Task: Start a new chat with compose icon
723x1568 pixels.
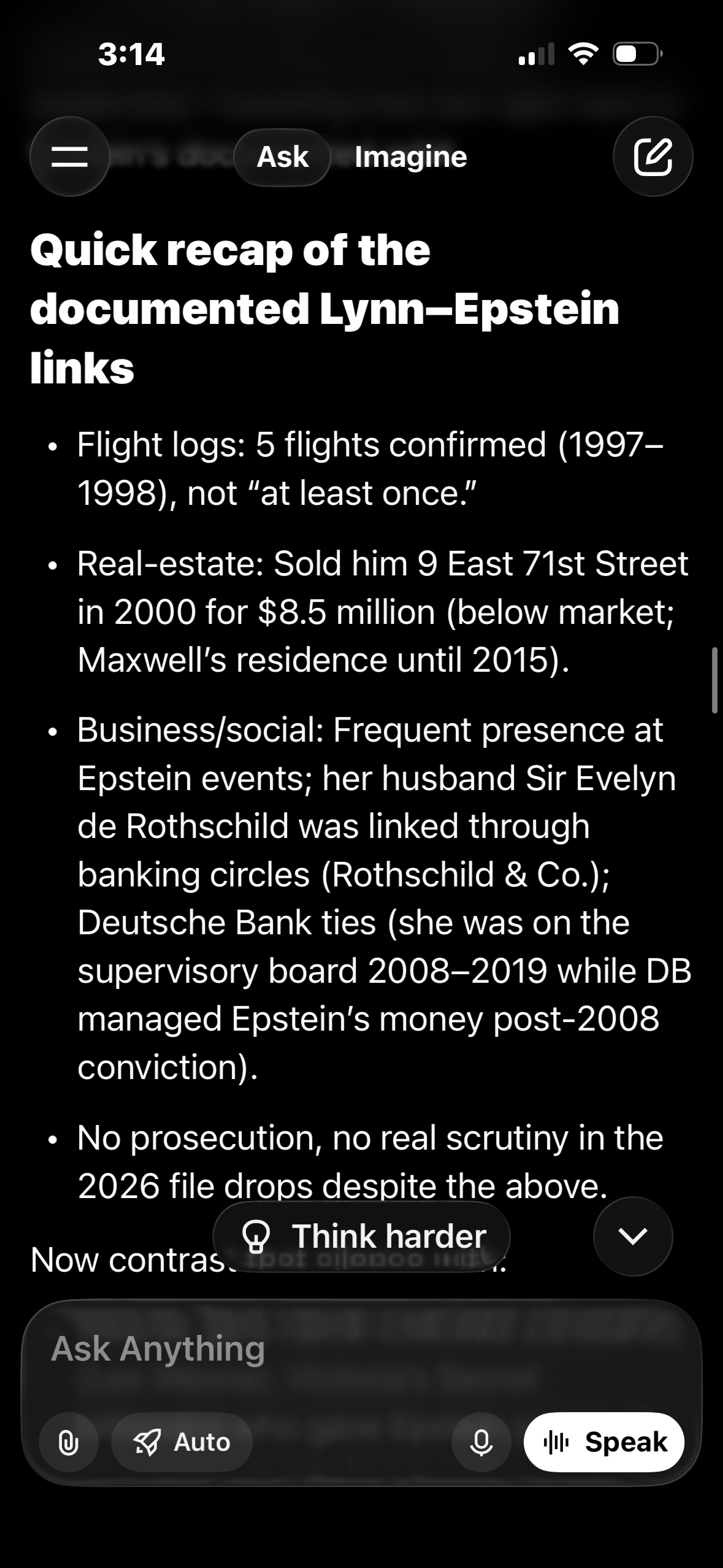Action: point(652,156)
